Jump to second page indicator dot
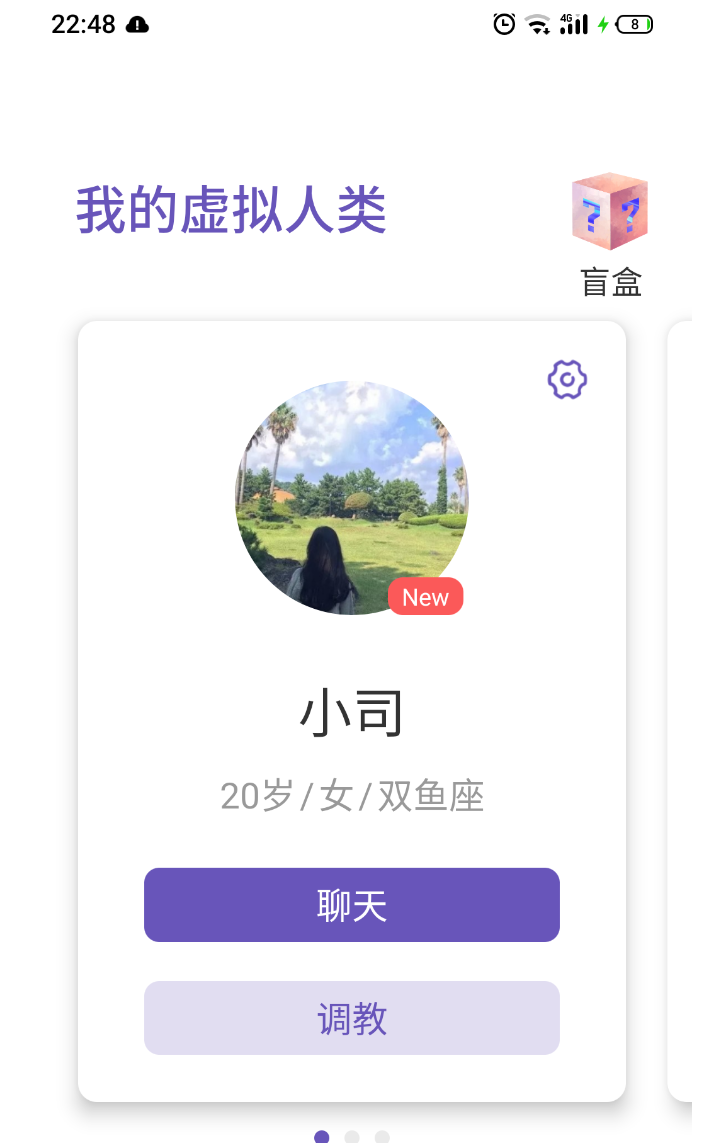Screen dimensions: 704x1143 [352, 1137]
